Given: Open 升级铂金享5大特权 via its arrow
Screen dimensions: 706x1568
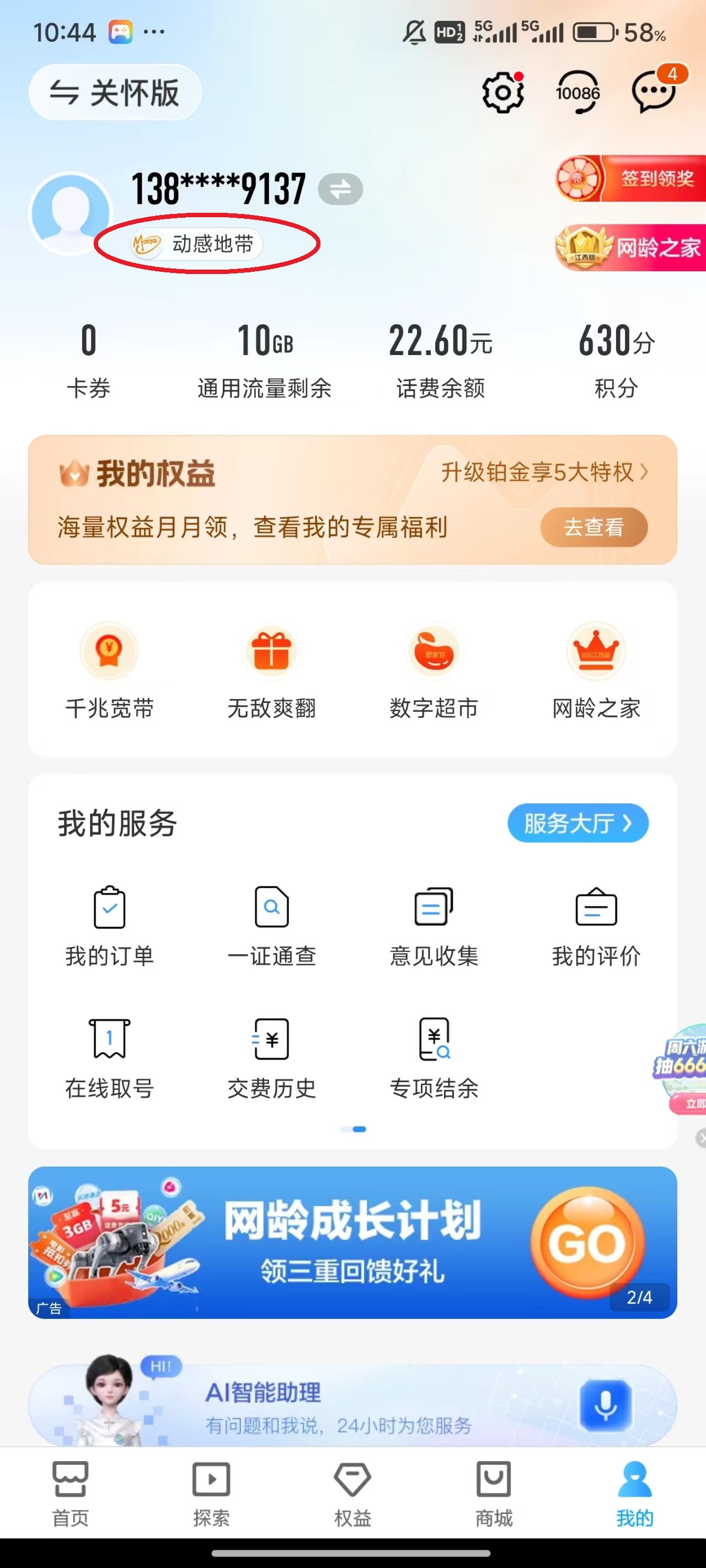Looking at the screenshot, I should [645, 472].
